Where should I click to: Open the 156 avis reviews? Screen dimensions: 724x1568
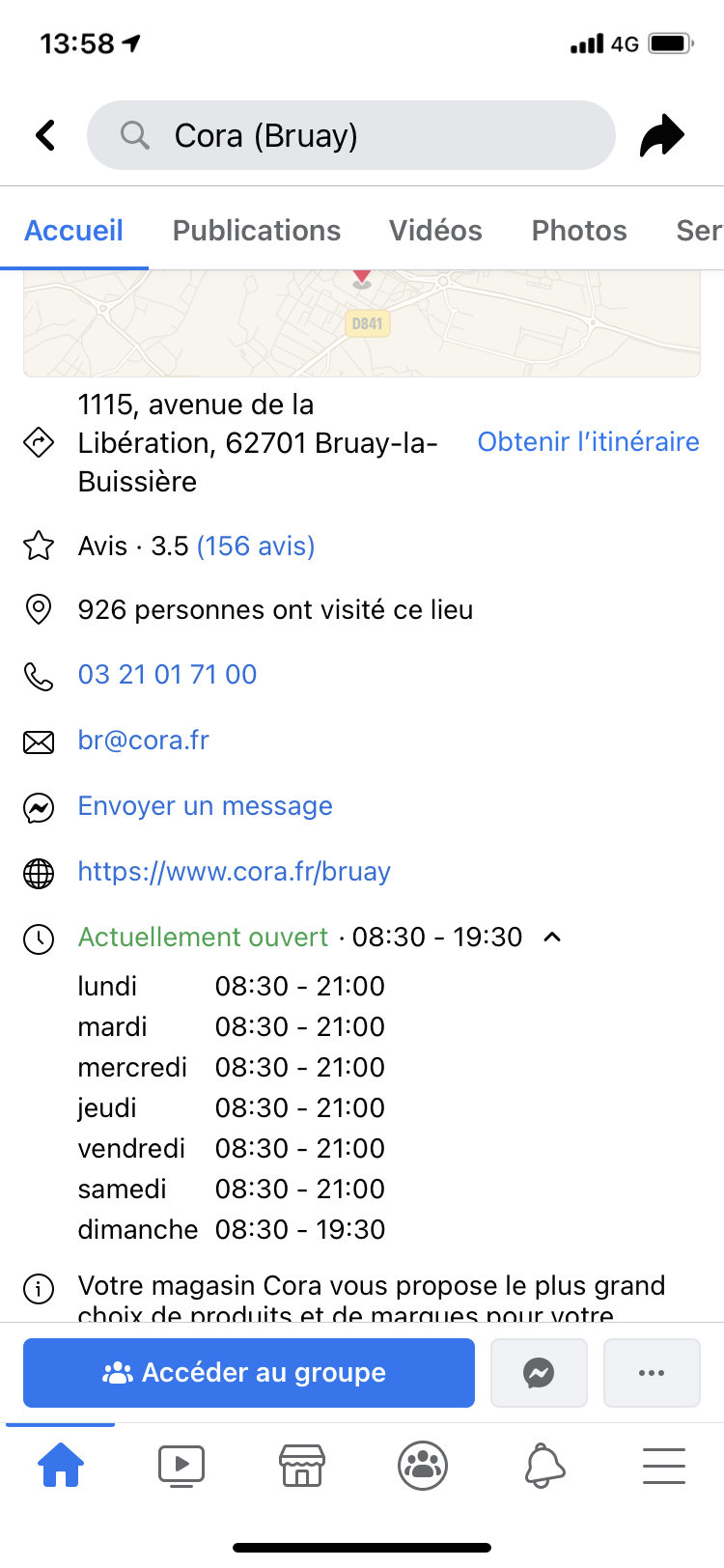(256, 546)
